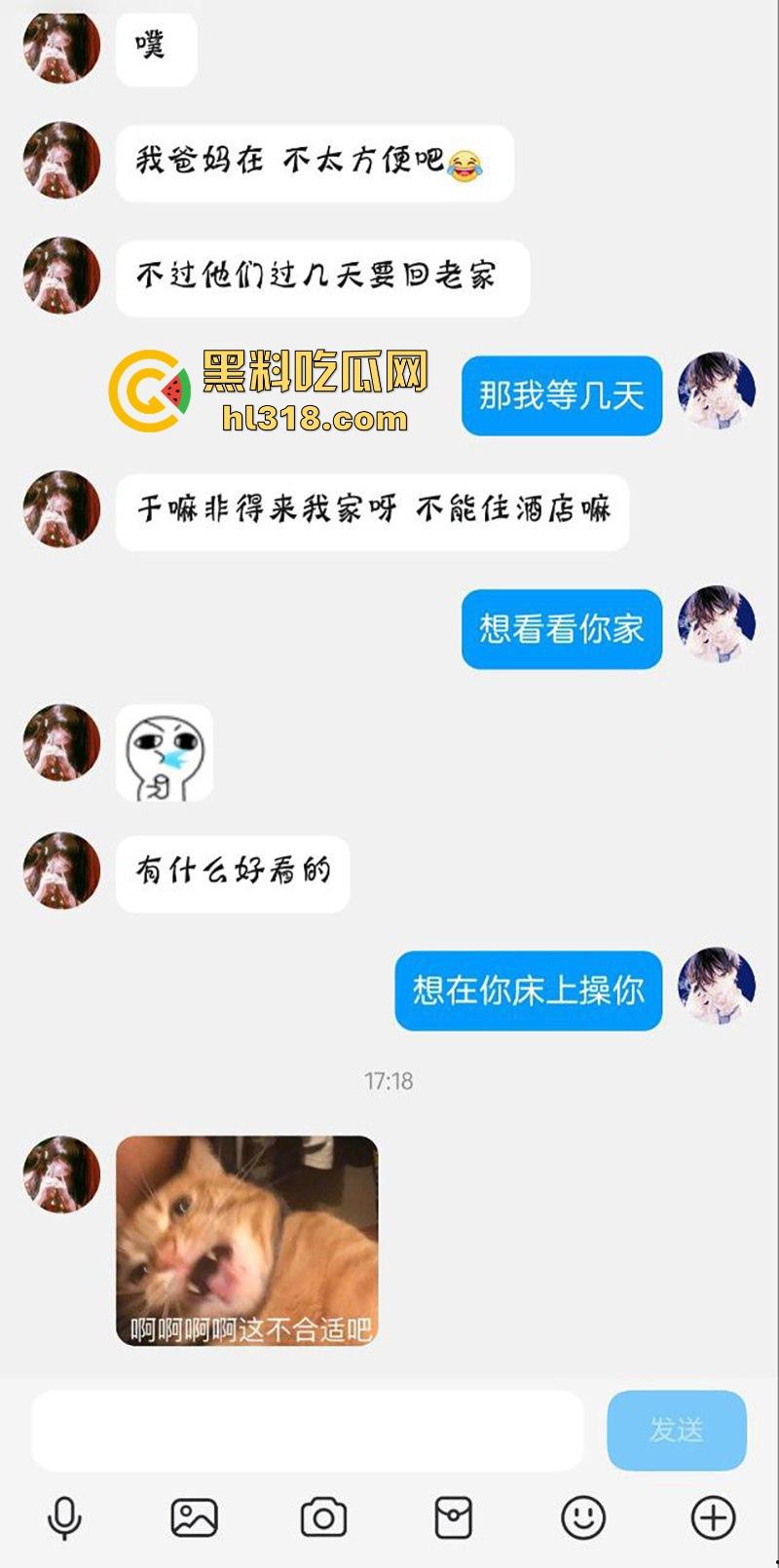The width and height of the screenshot is (779, 1568).
Task: Tap the 想看看你家 message bubble
Action: click(563, 631)
